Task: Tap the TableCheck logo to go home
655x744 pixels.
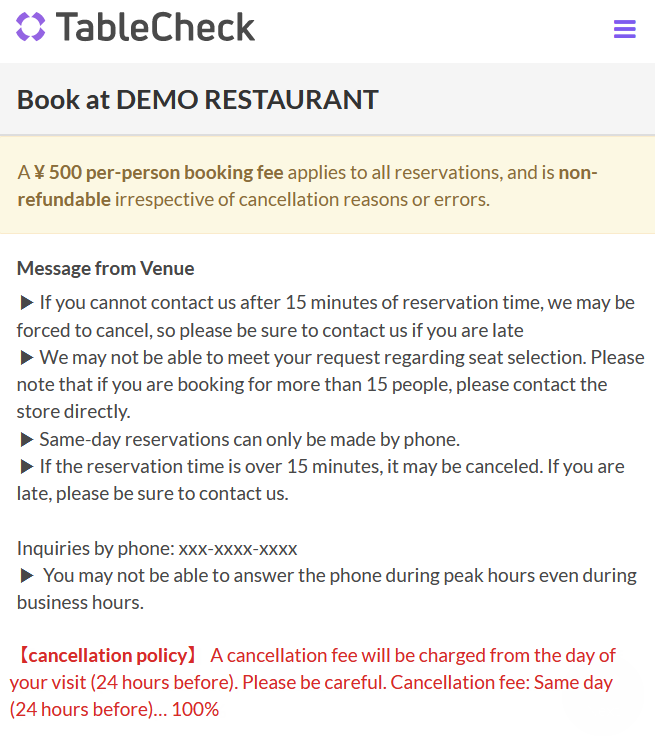Action: 136,27
